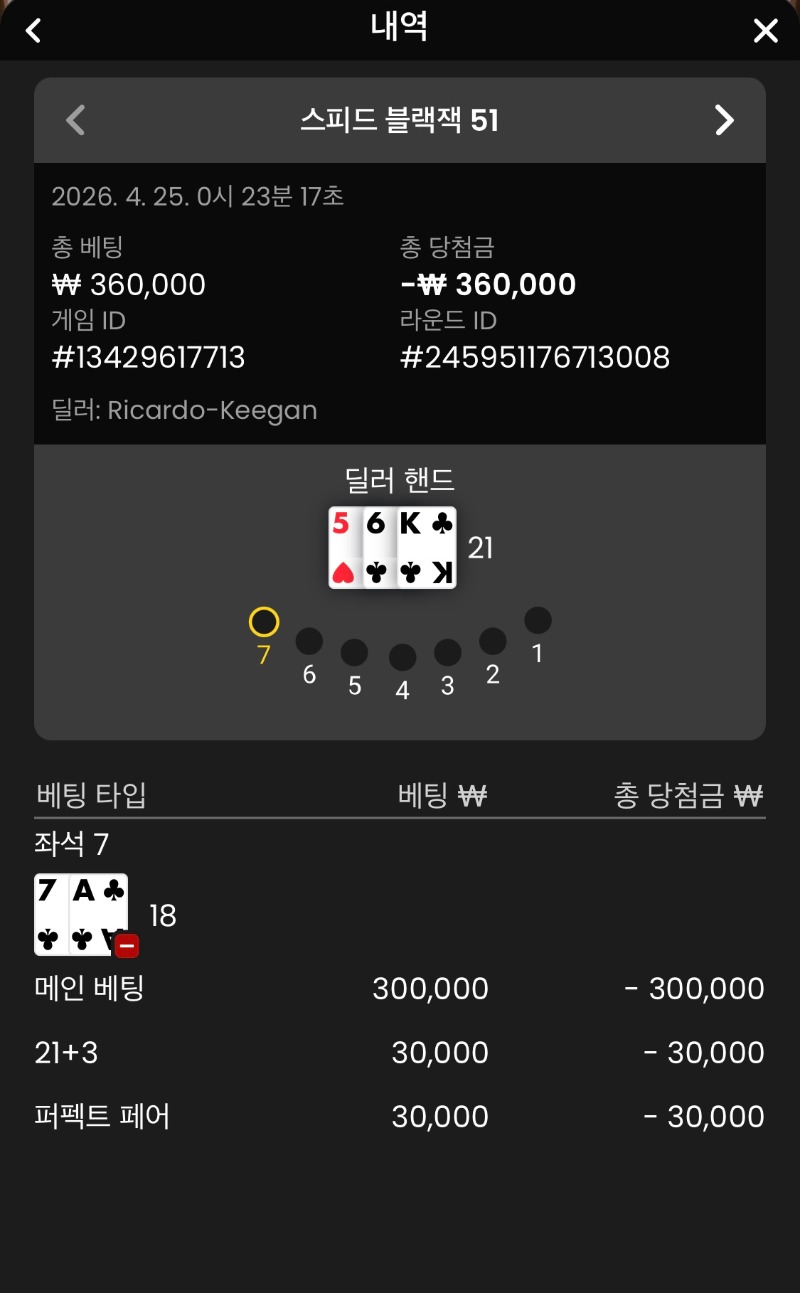Viewport: 800px width, 1293px height.
Task: Close the 내역 history panel
Action: [765, 31]
